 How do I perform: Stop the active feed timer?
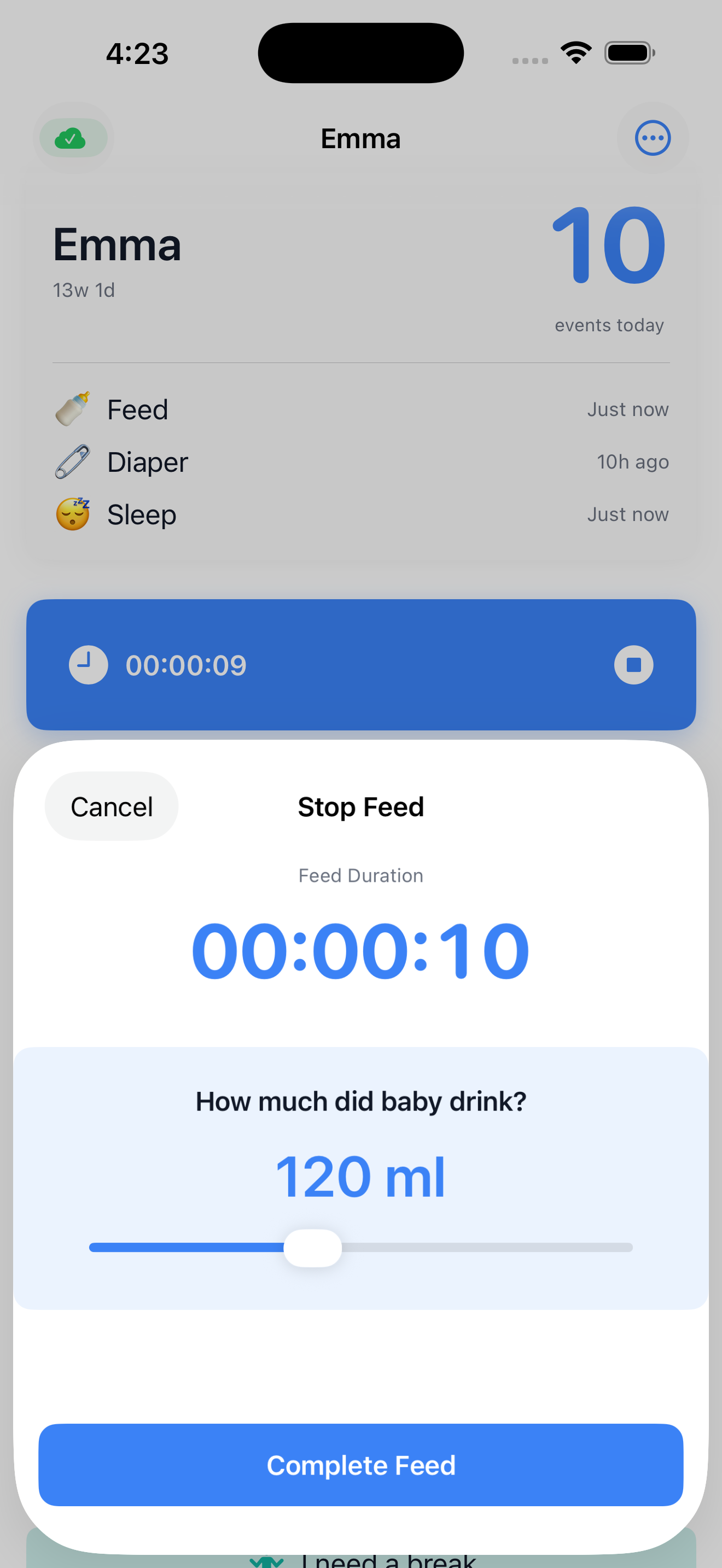[x=633, y=664]
